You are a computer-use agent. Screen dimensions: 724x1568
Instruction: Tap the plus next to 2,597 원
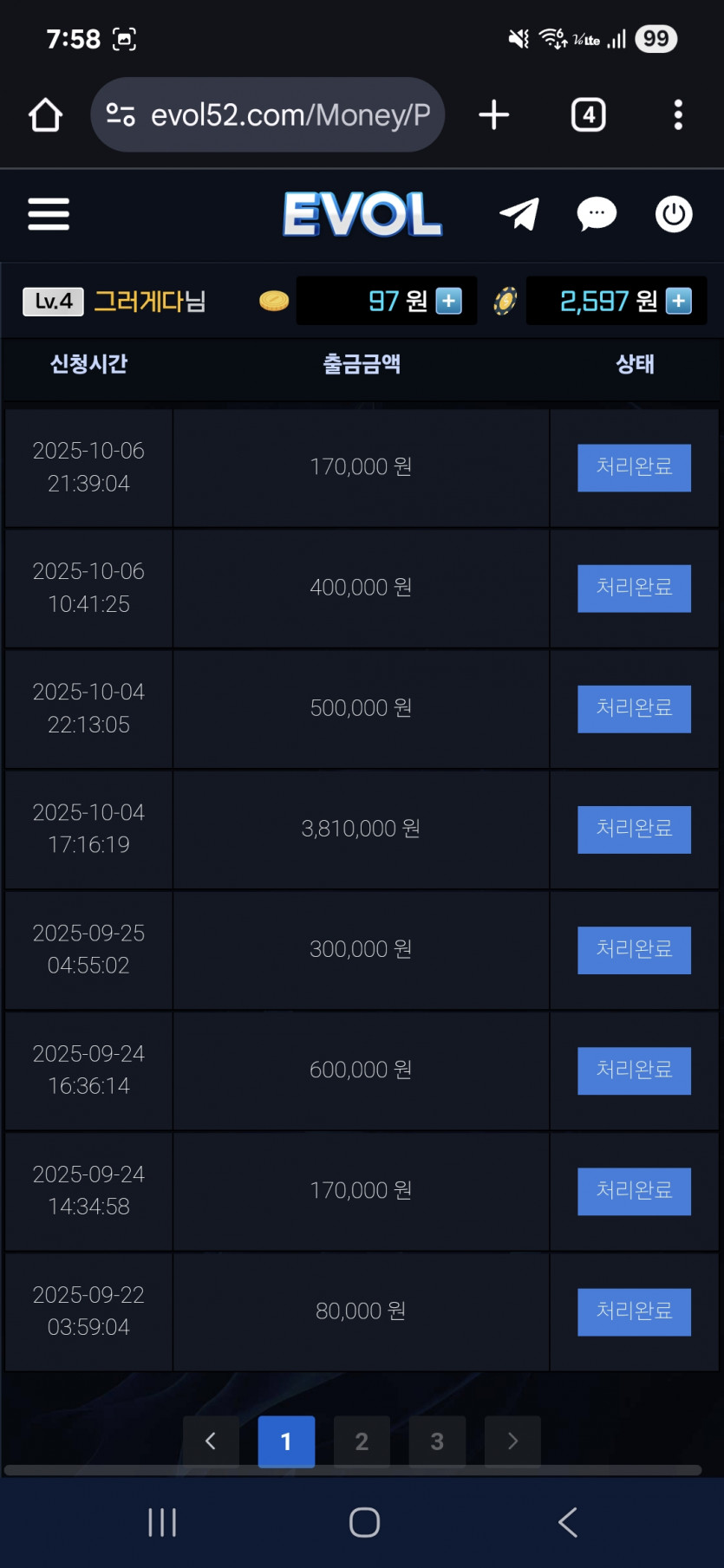pos(678,301)
